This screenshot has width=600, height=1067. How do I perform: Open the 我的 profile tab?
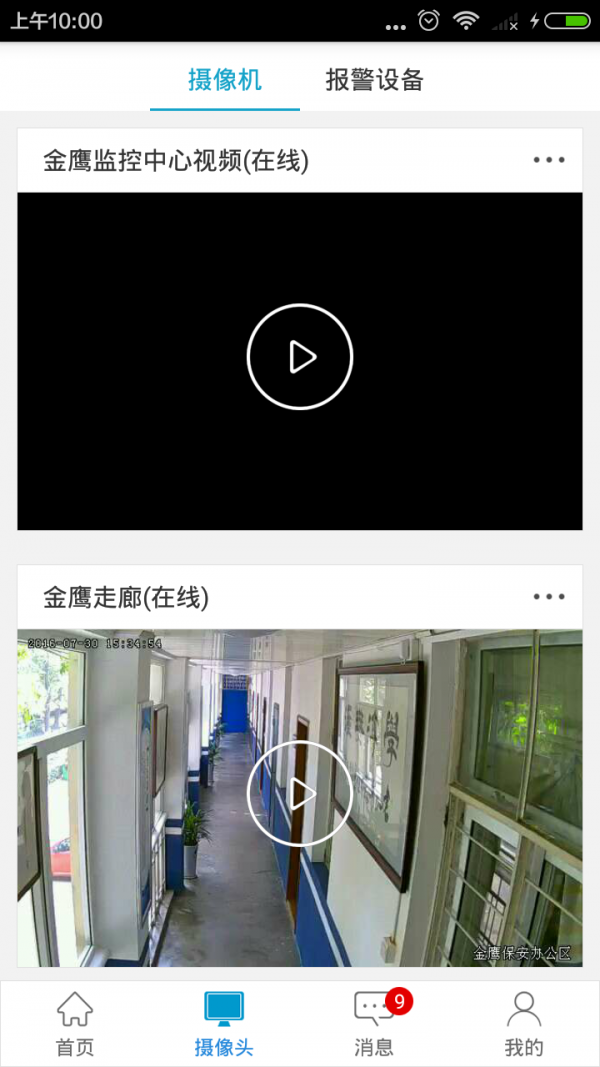524,1024
